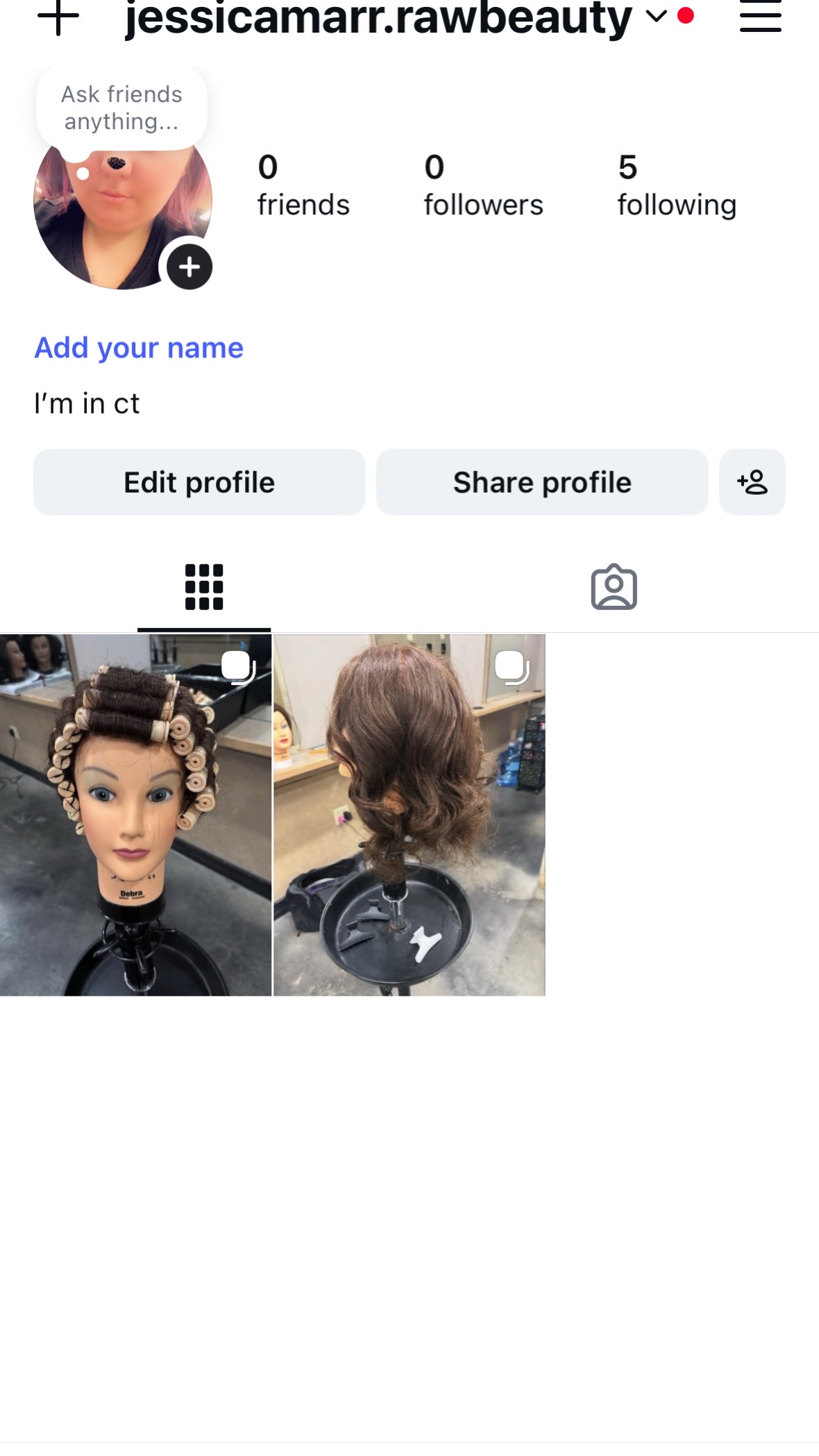
Task: Add to story via profile picture plus badge
Action: coord(189,266)
